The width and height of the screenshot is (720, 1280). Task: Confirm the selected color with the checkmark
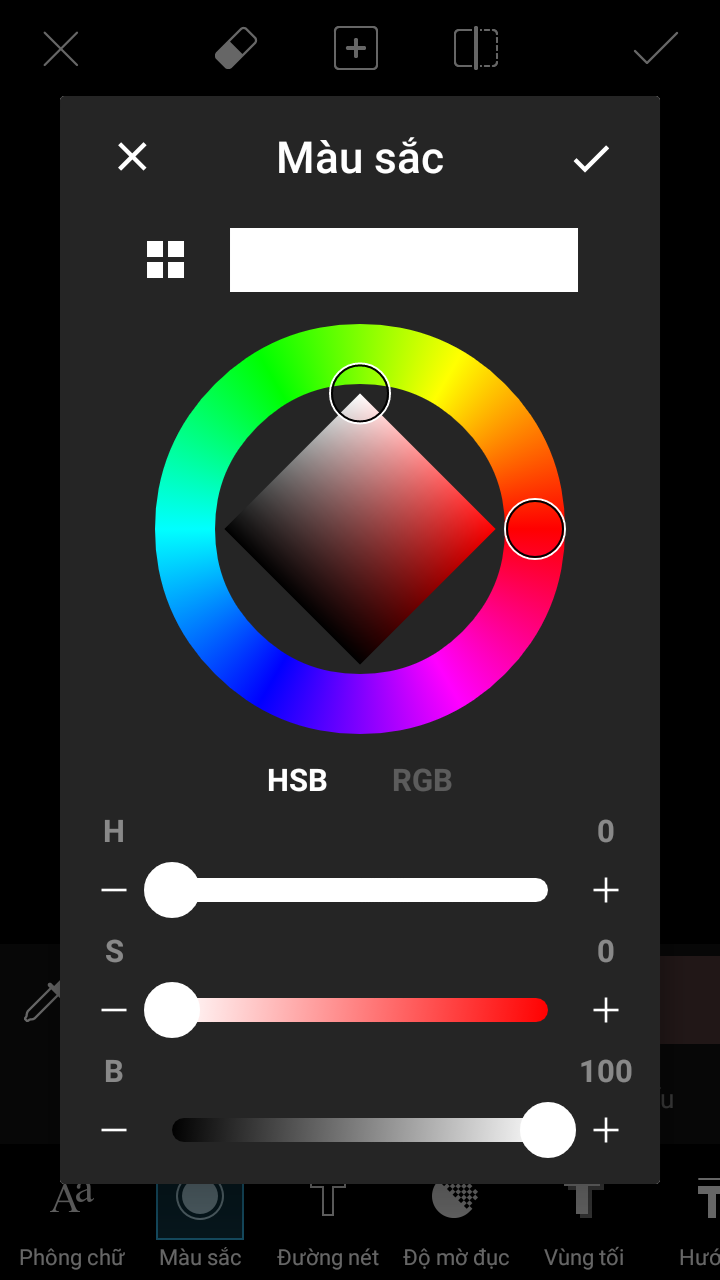tap(591, 158)
